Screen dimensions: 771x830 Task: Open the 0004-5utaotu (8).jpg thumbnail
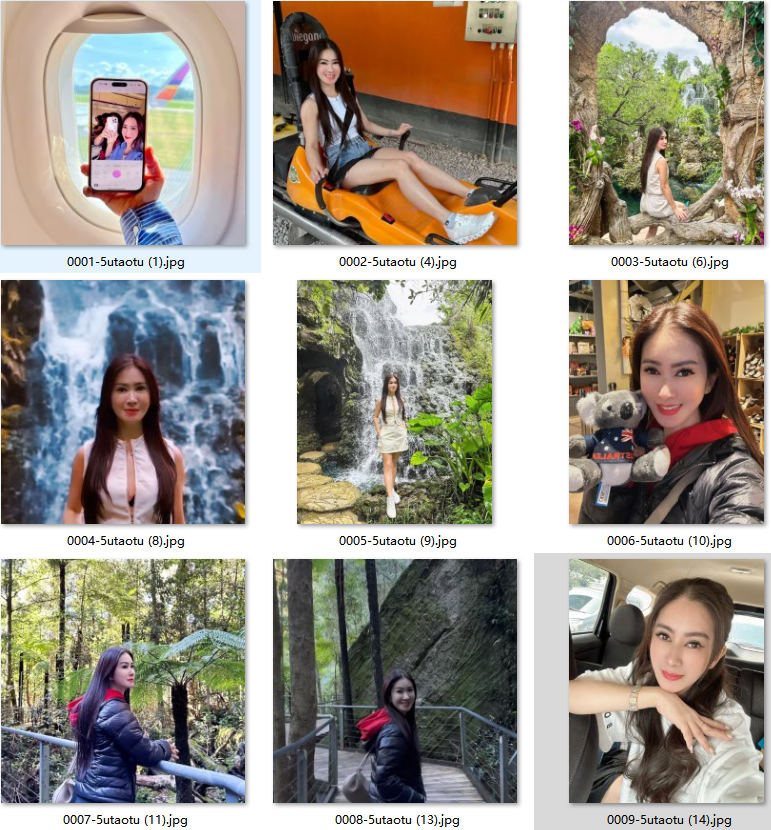pos(123,402)
